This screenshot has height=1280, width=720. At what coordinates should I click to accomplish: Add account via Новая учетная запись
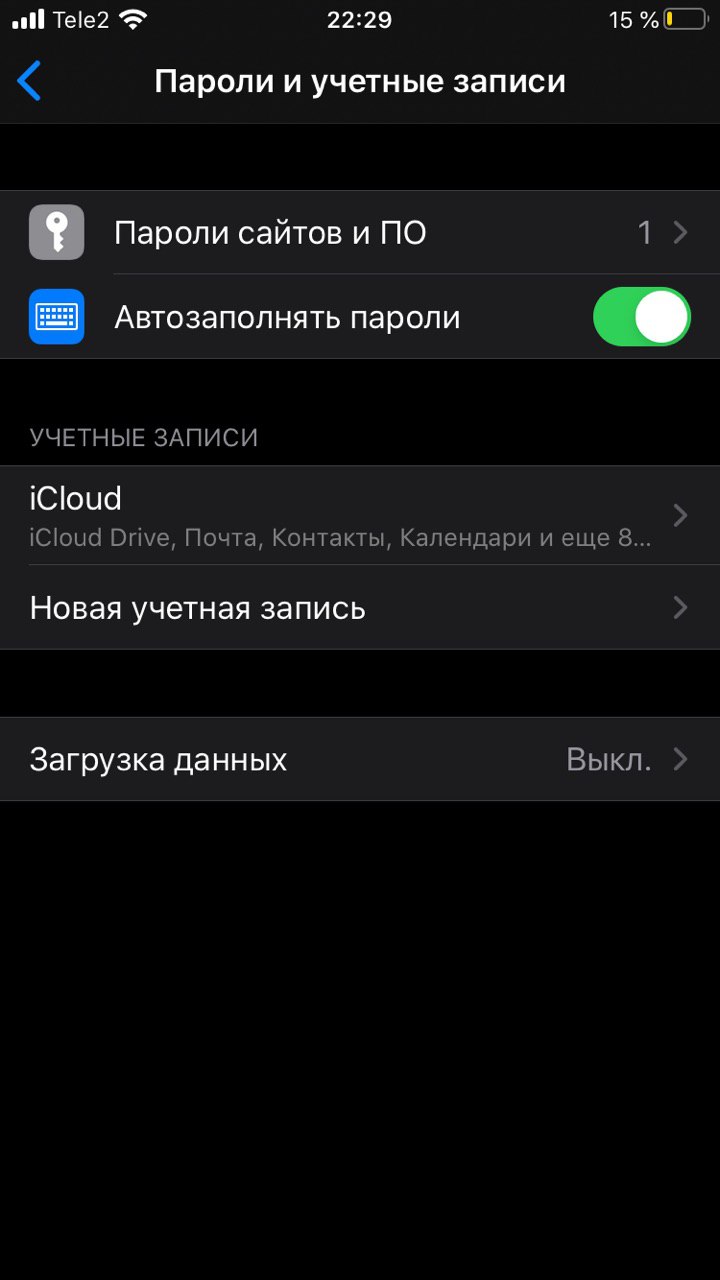(x=360, y=608)
